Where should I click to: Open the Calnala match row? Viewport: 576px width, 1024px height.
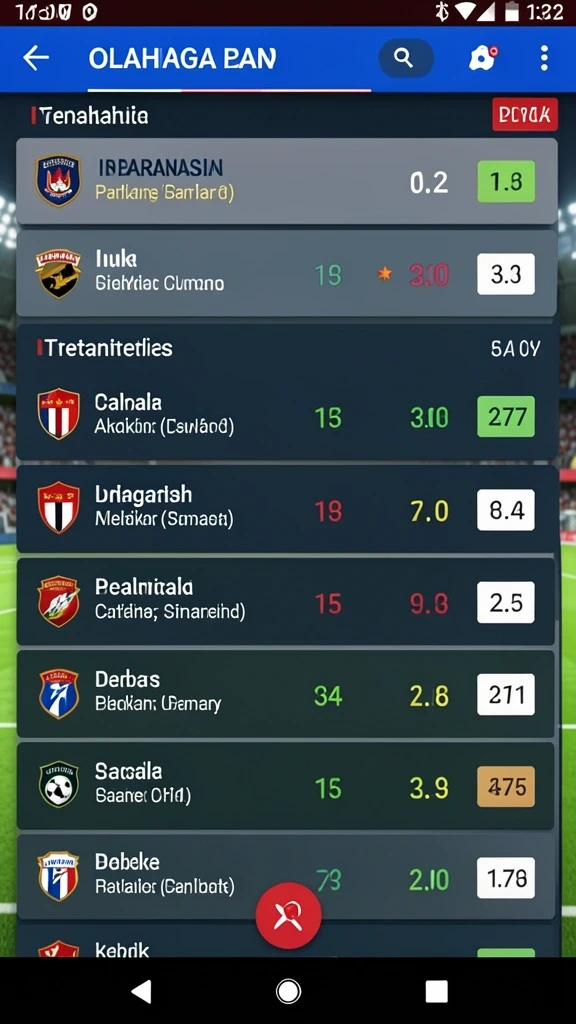(287, 417)
